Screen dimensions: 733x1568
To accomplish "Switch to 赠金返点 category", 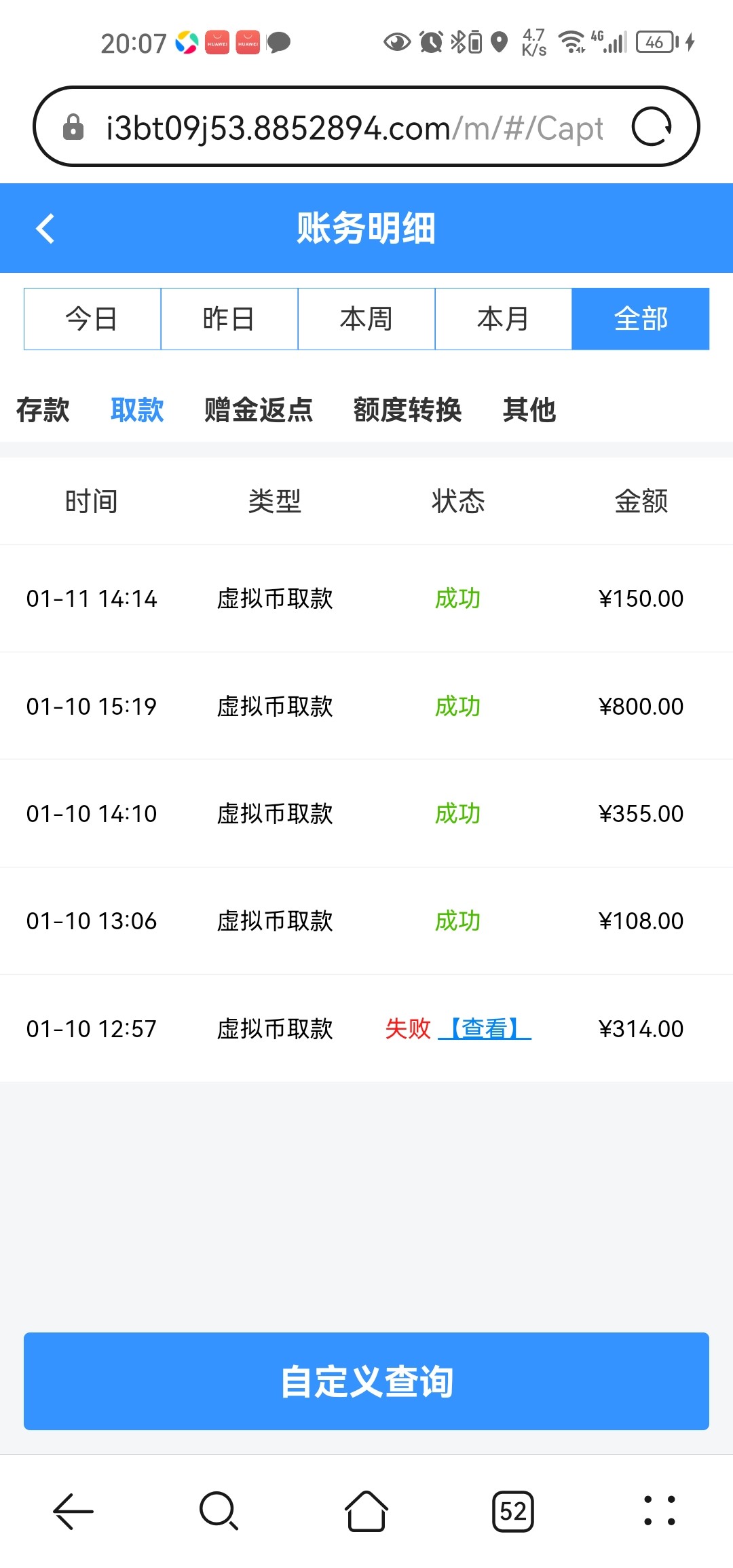I will (x=259, y=410).
